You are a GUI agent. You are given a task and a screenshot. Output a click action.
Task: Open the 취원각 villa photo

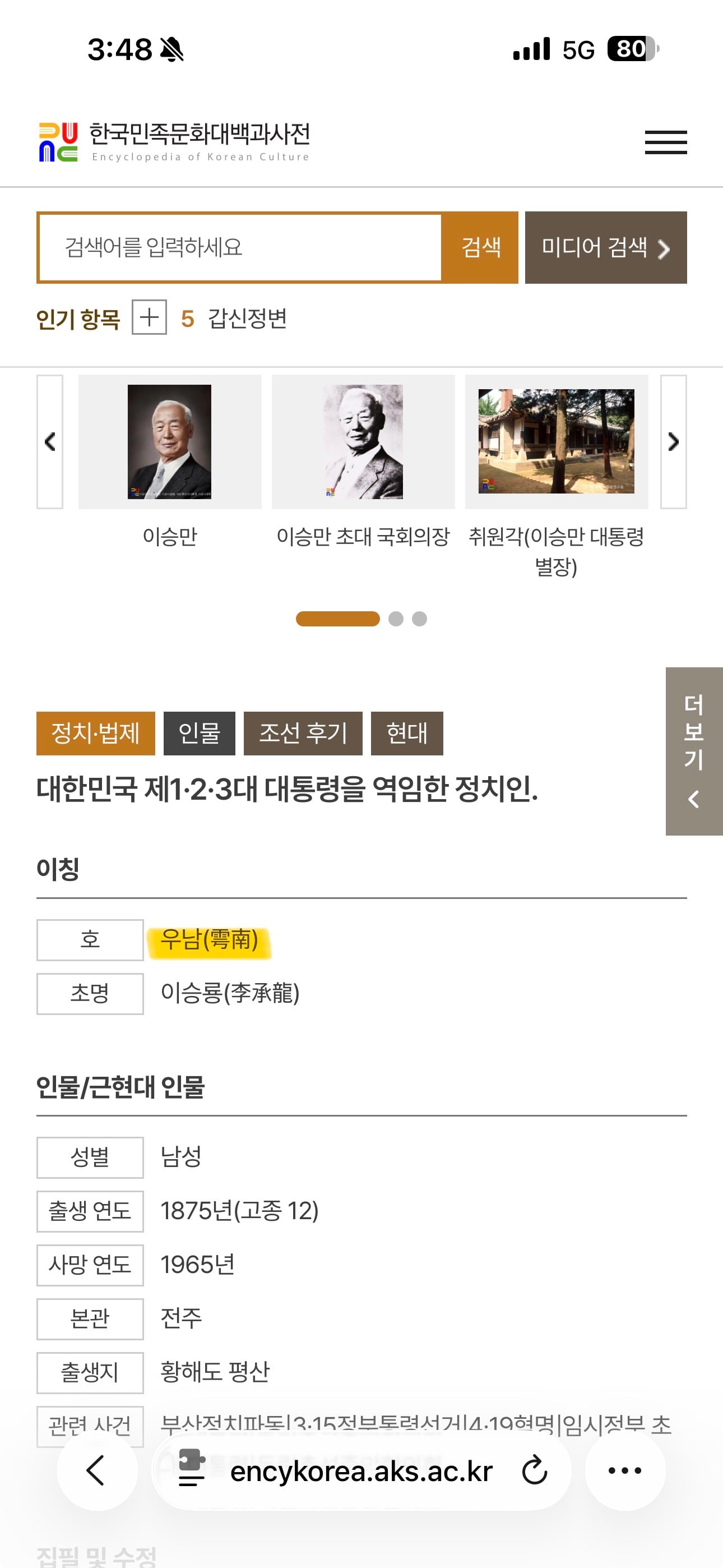click(556, 441)
